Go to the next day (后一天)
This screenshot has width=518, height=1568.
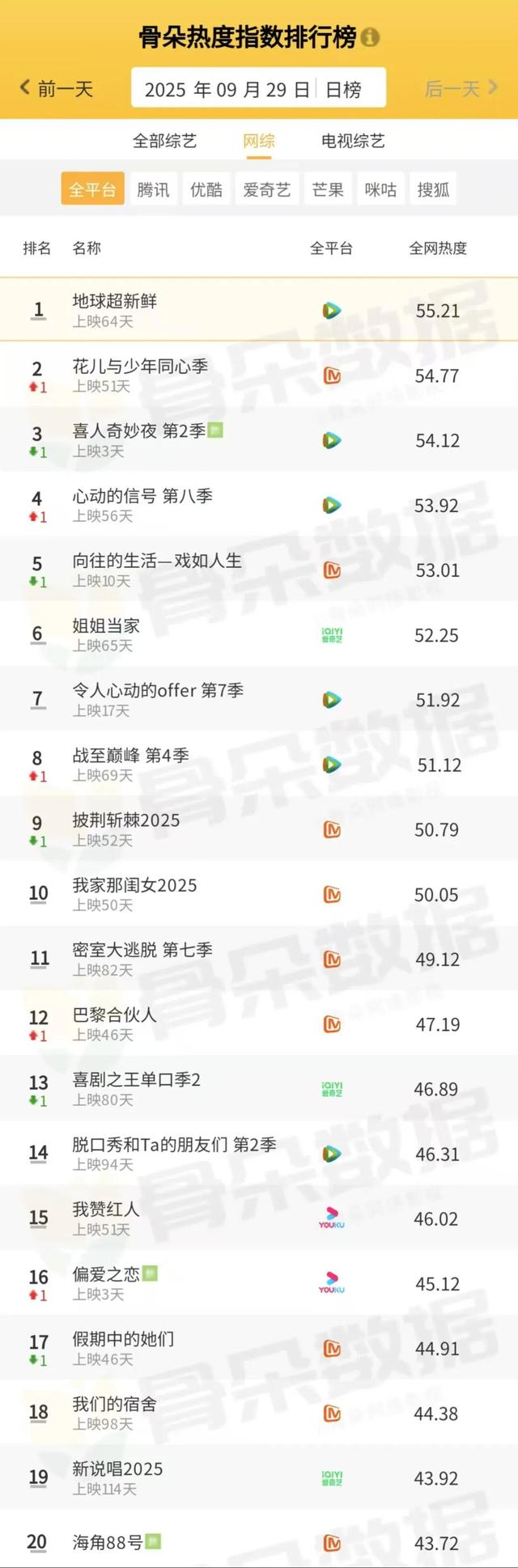tap(461, 88)
